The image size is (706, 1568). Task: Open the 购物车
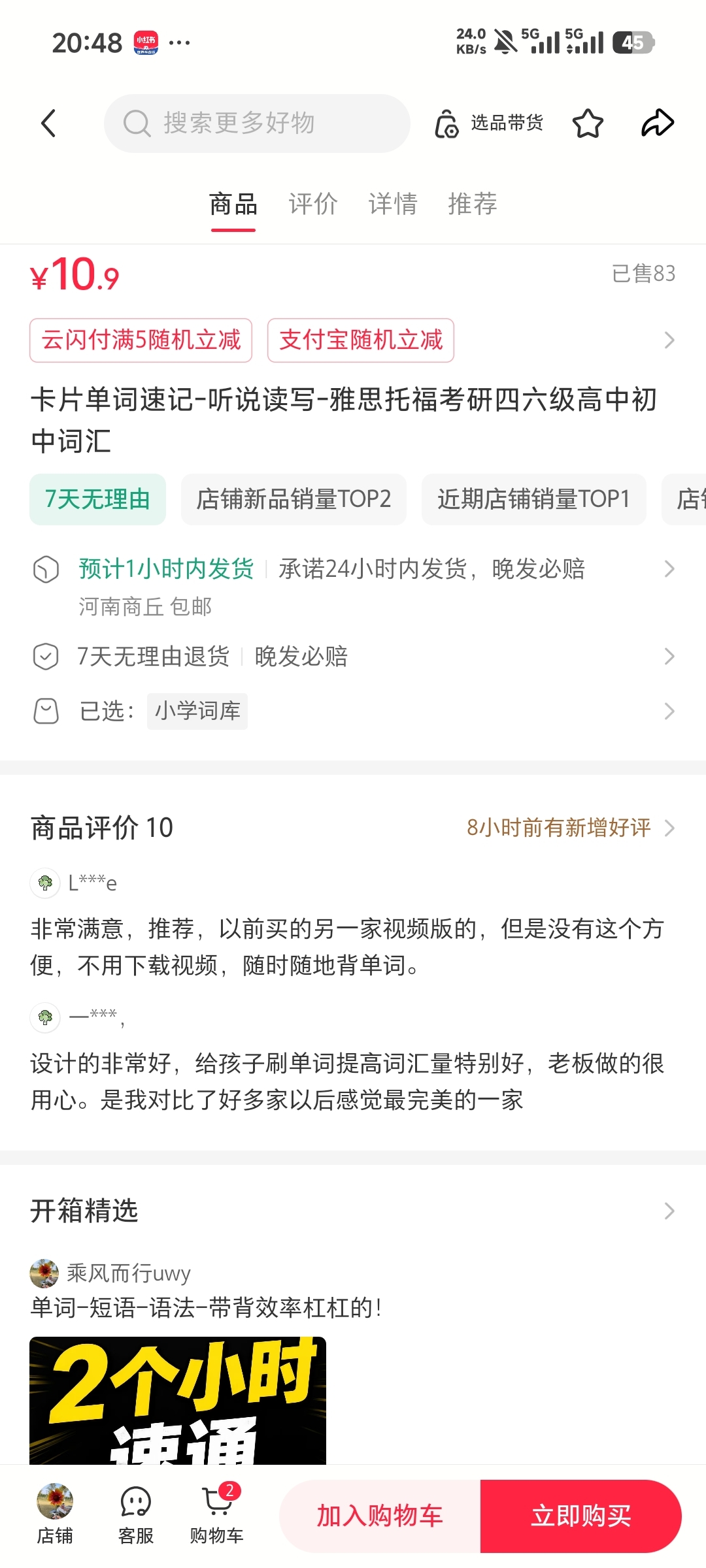point(217,1514)
